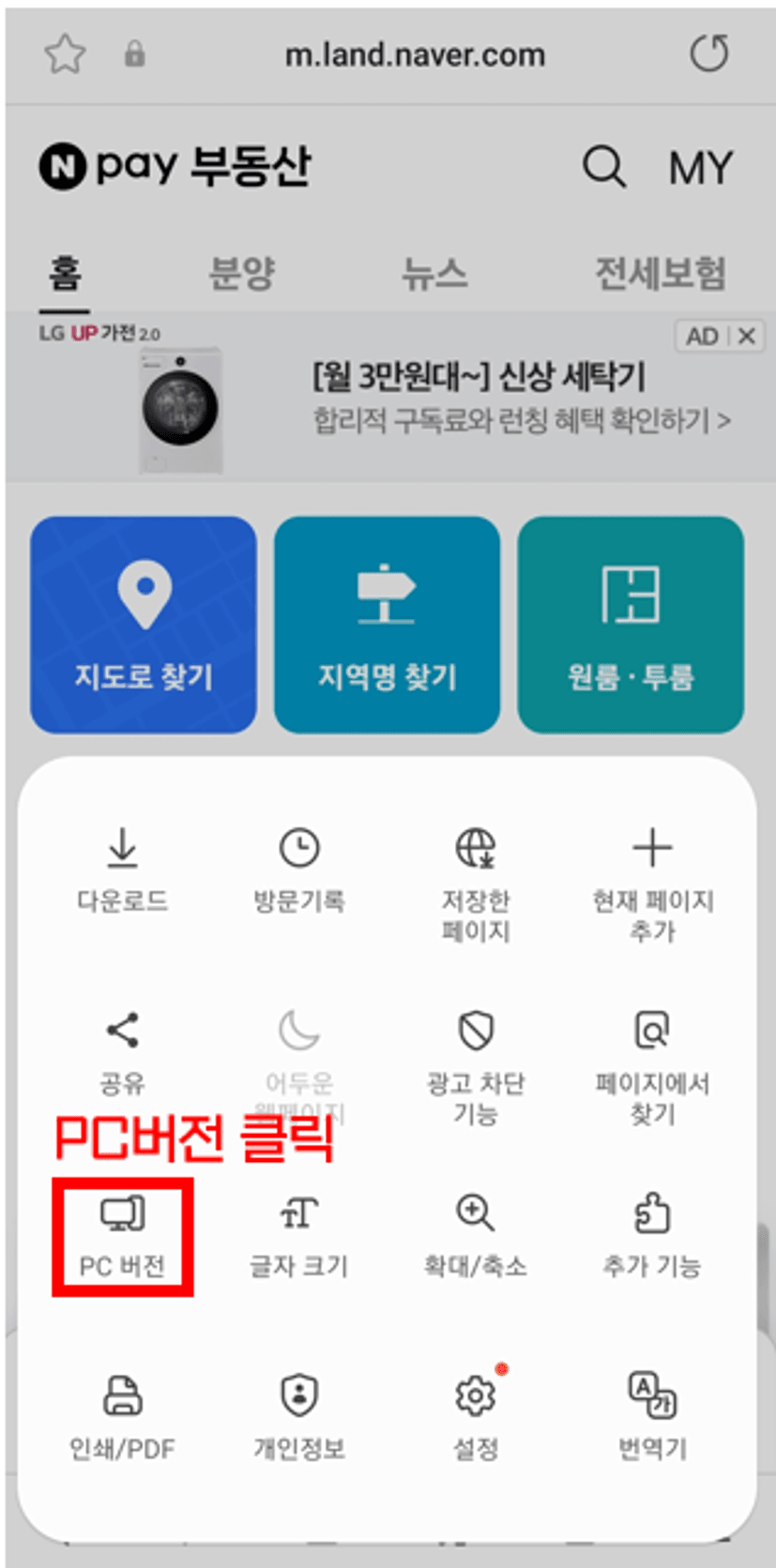This screenshot has width=776, height=1568.
Task: Reload the page in the address bar
Action: (x=709, y=53)
